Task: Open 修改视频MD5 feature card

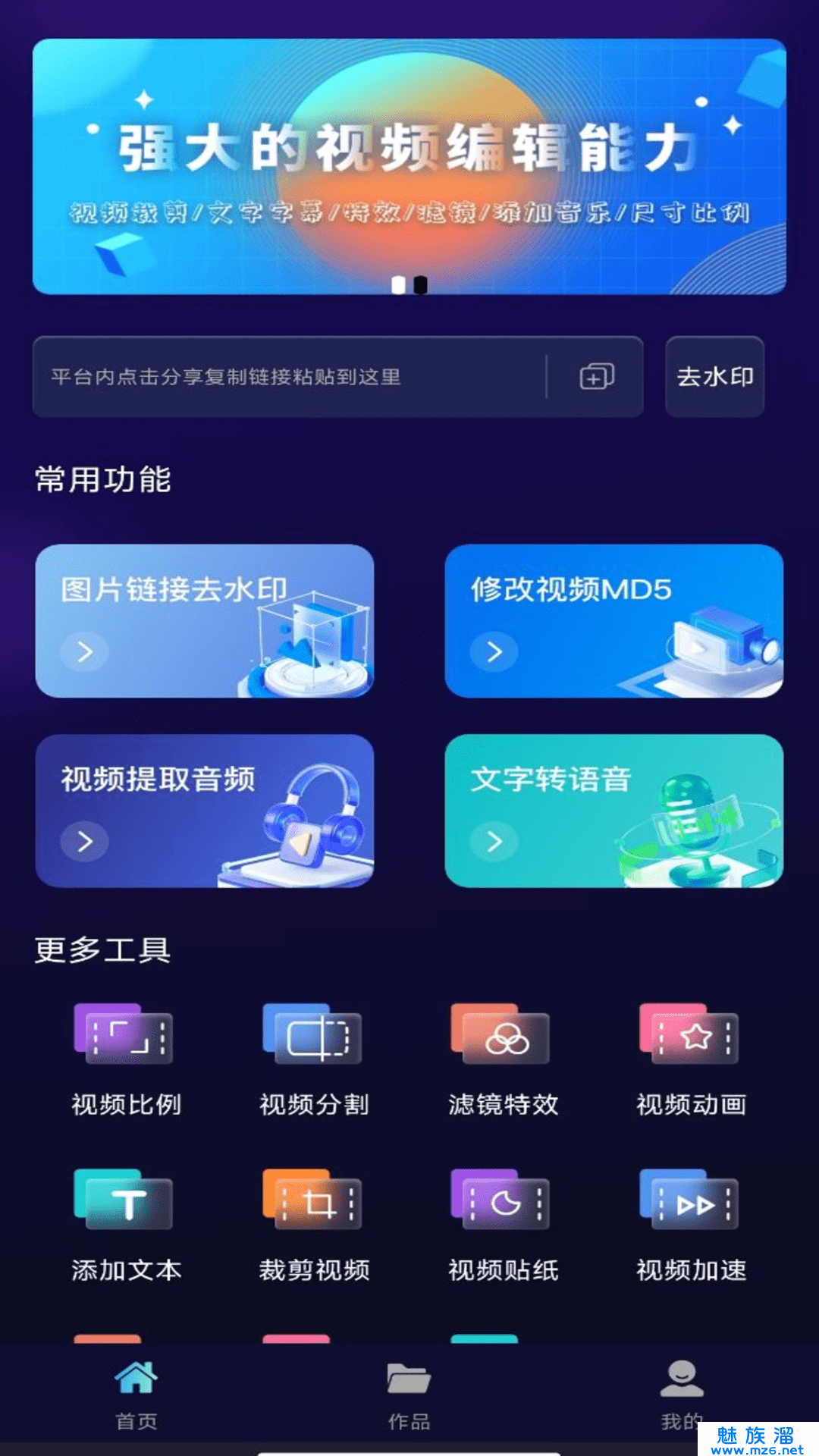Action: (613, 620)
